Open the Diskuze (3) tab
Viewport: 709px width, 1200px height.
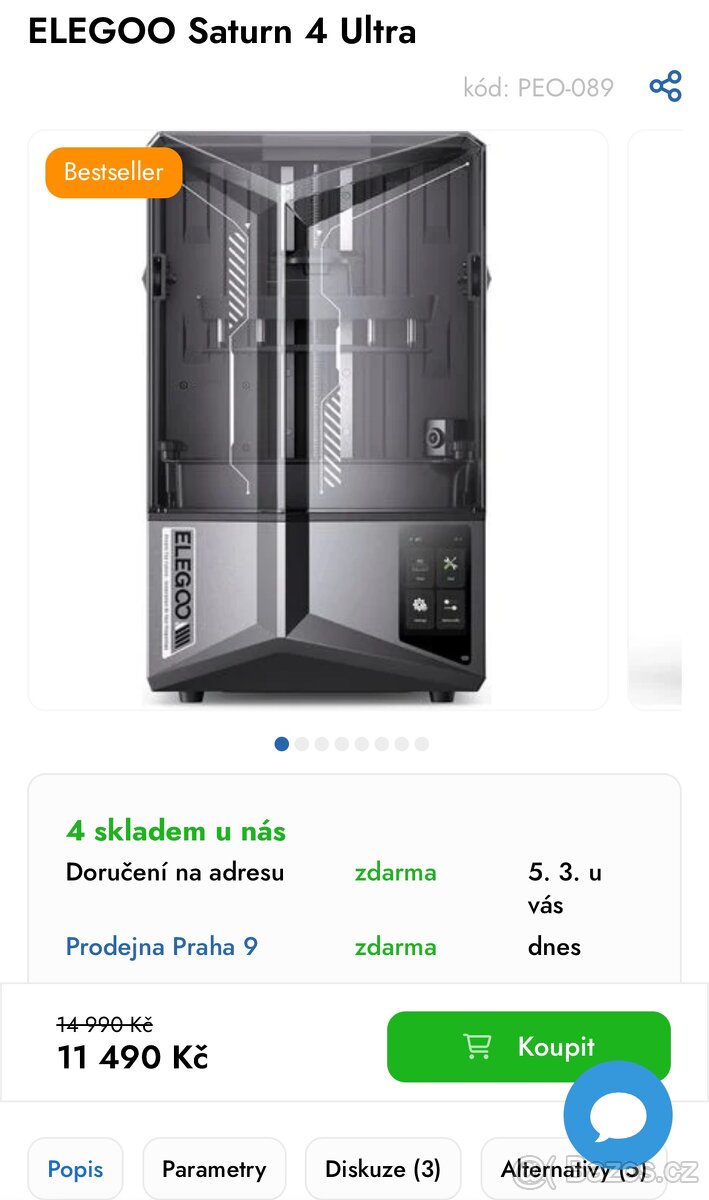click(x=382, y=1168)
